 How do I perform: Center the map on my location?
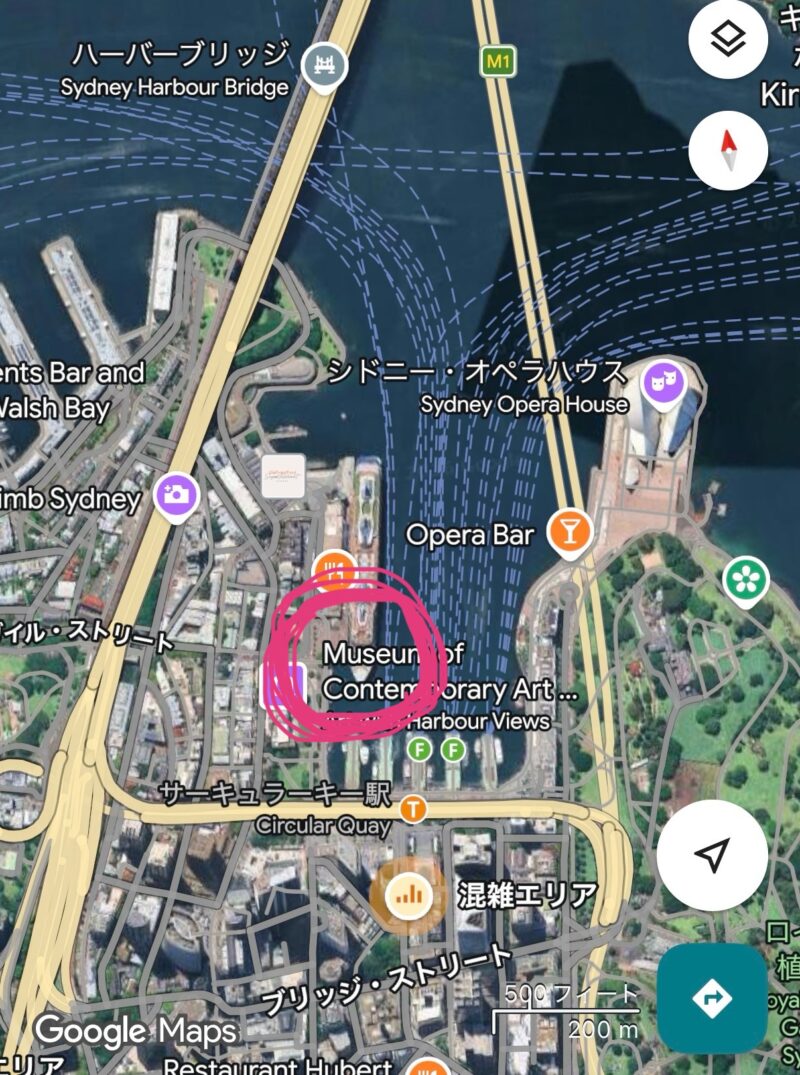coord(711,854)
